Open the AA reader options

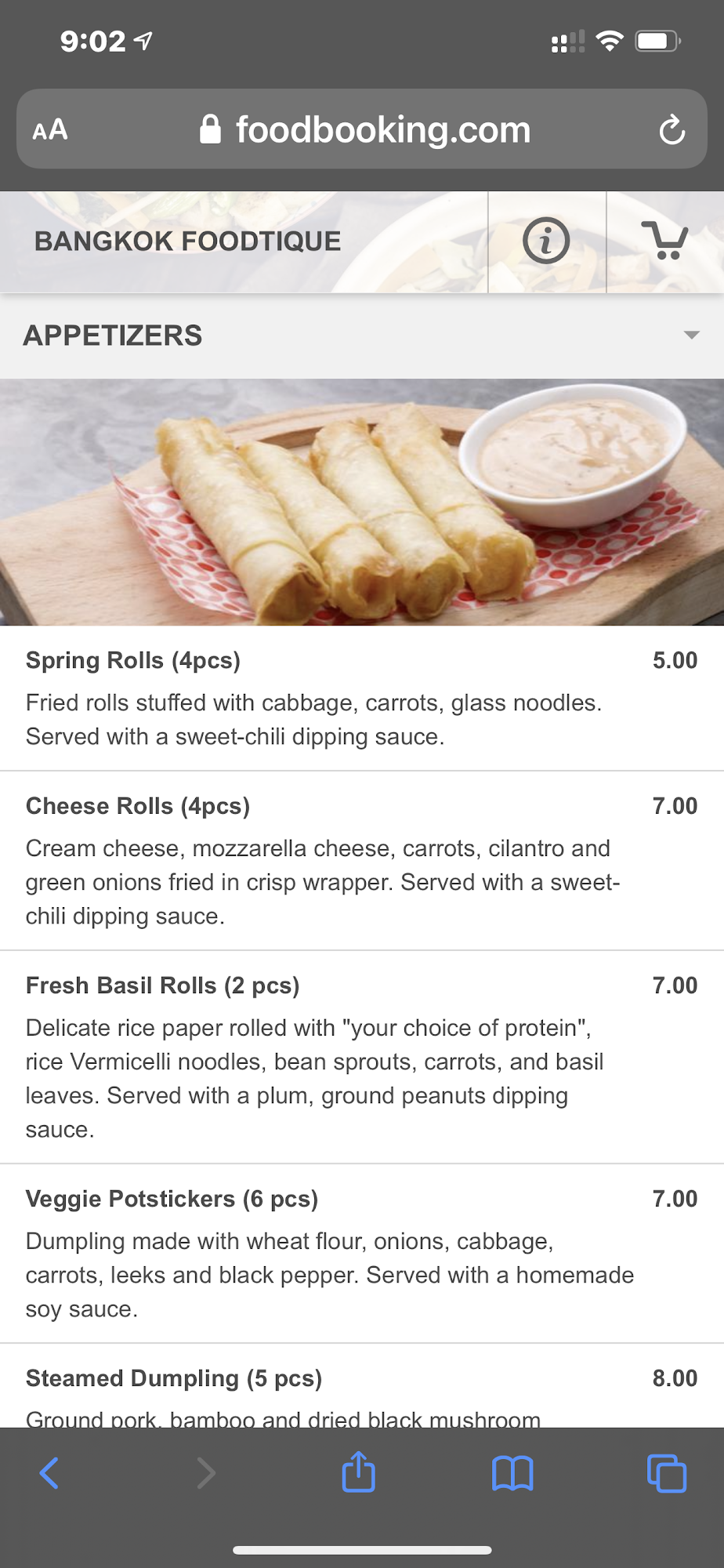(x=50, y=130)
